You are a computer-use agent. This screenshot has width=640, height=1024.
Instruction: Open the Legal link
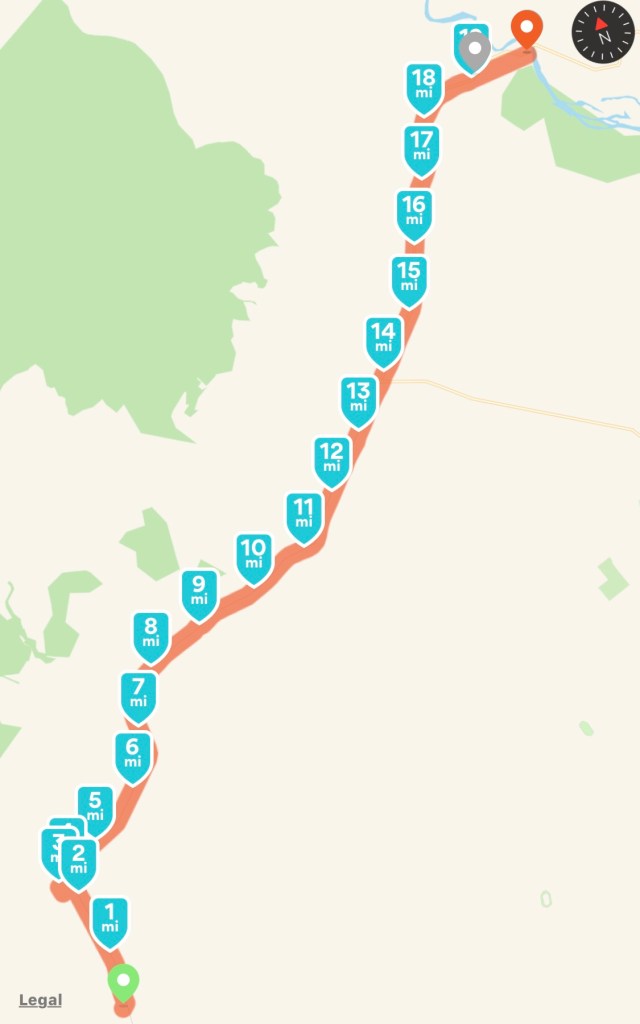40,1000
